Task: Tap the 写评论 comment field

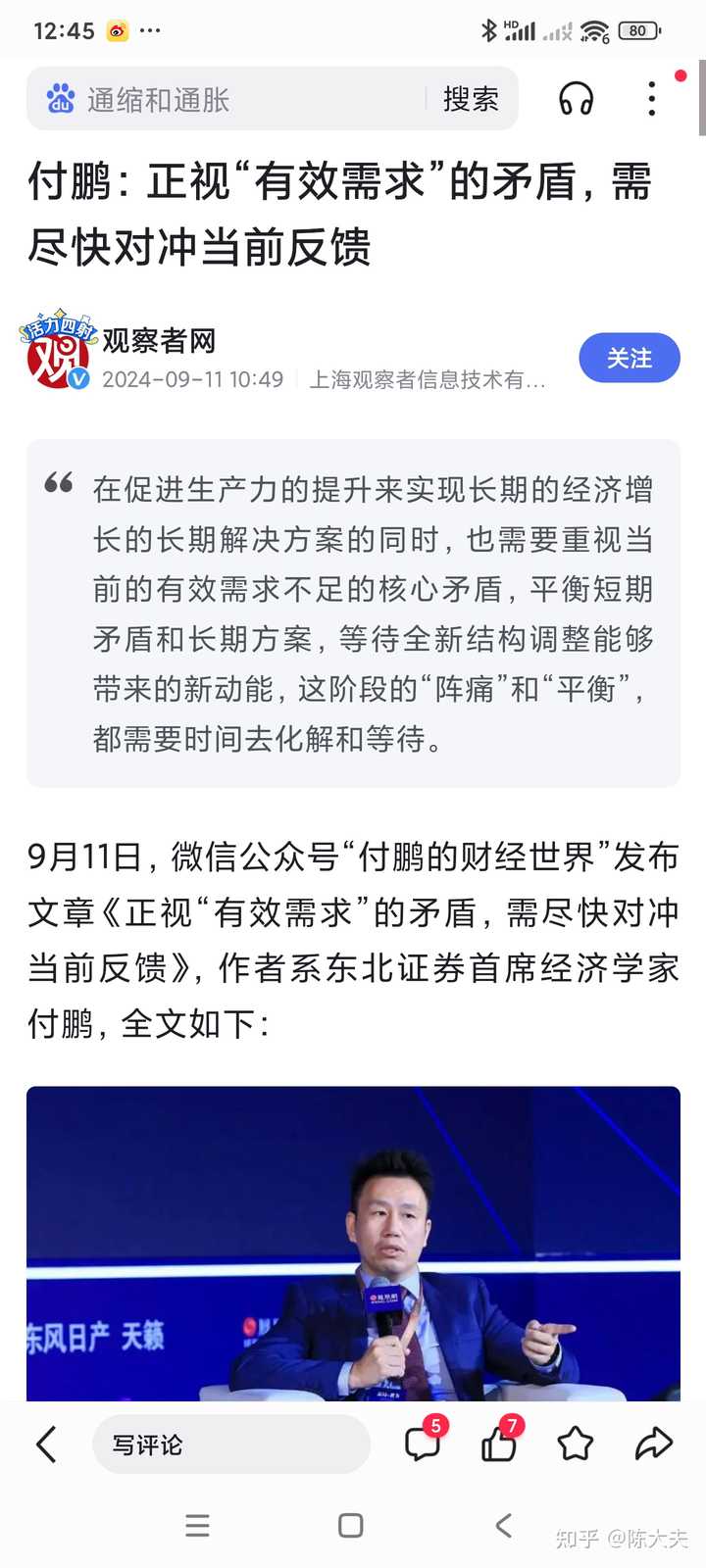Action: (230, 1445)
